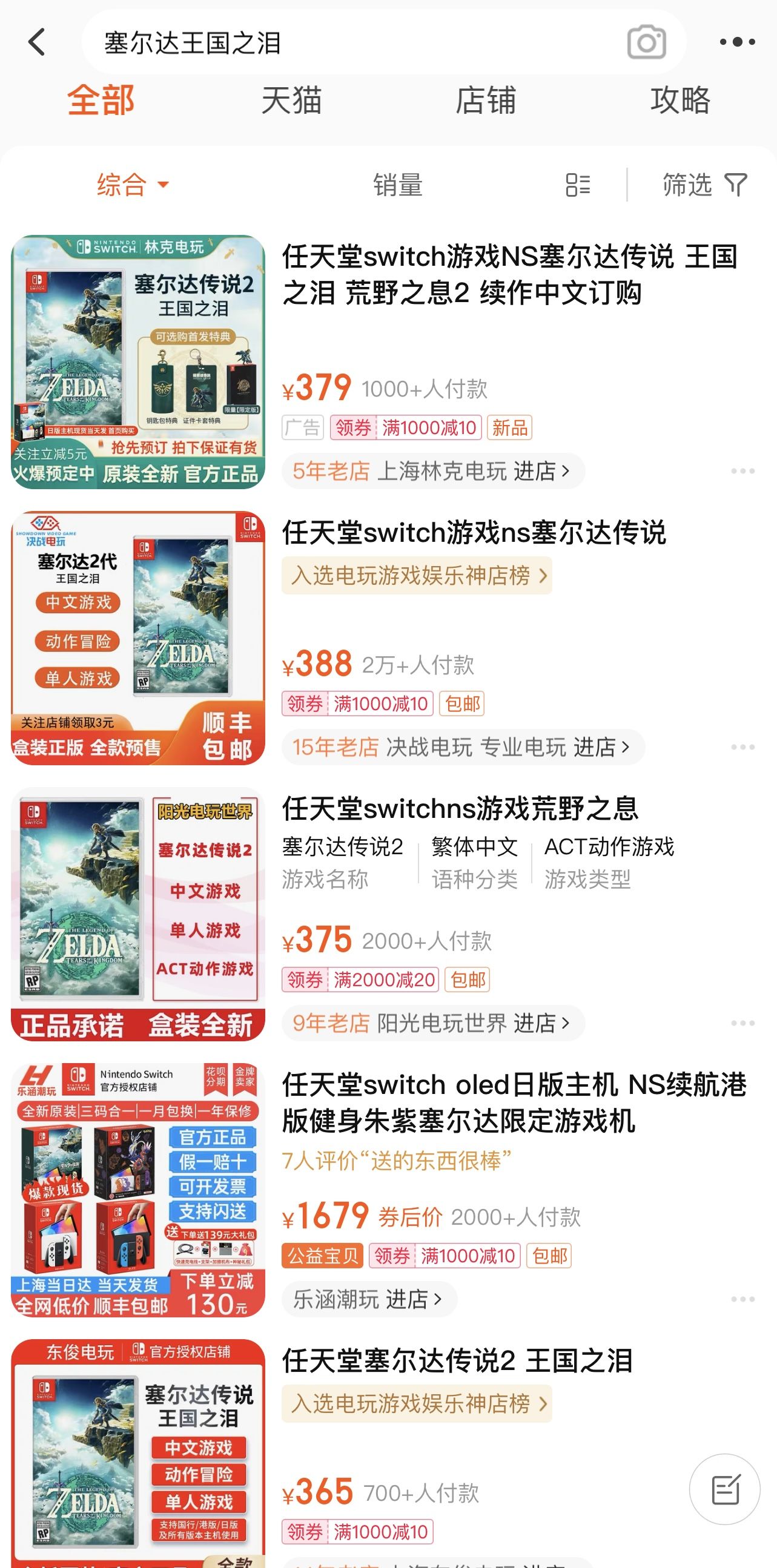The image size is (777, 1568).
Task: Open the more options icon top right
Action: point(738,42)
